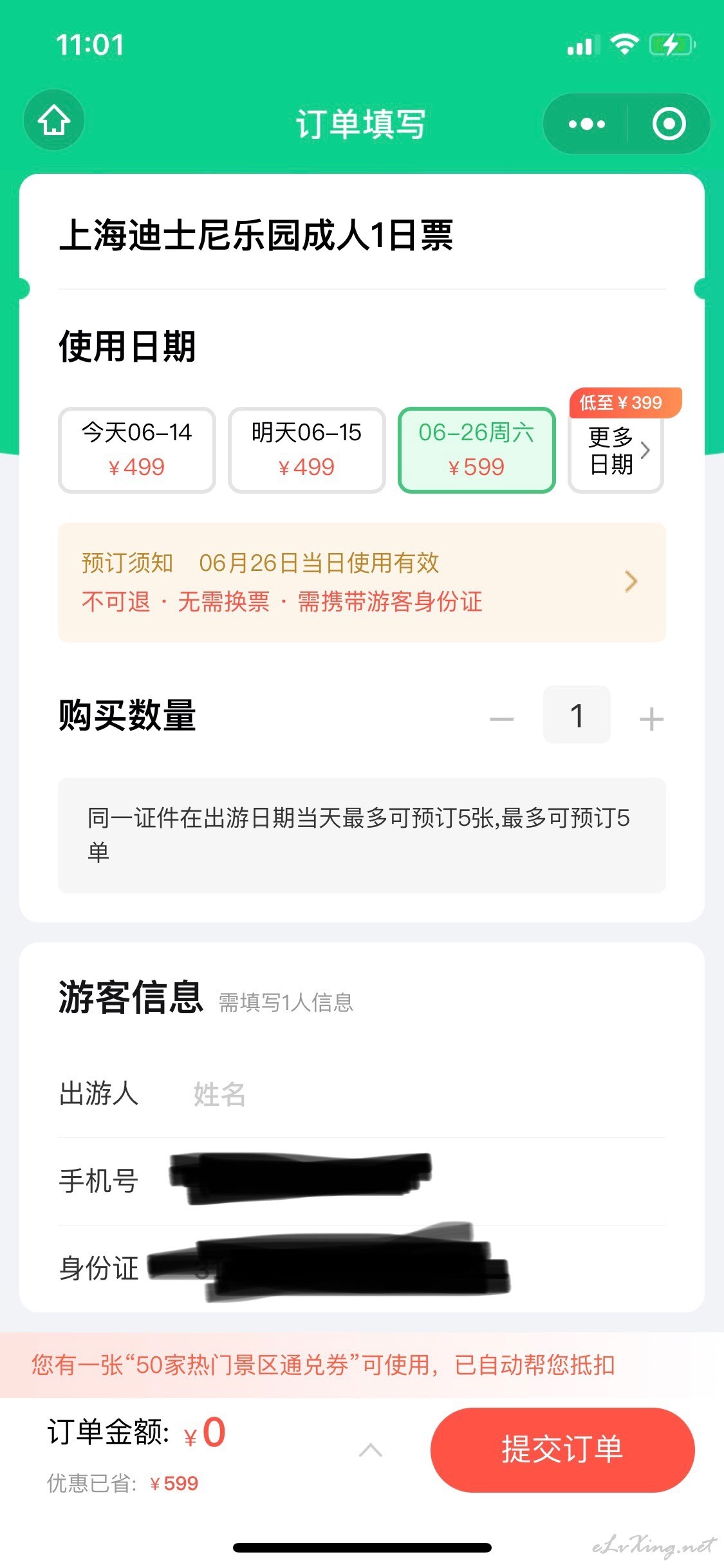This screenshot has height=1568, width=724.
Task: Go to the mini program home
Action: pyautogui.click(x=54, y=121)
